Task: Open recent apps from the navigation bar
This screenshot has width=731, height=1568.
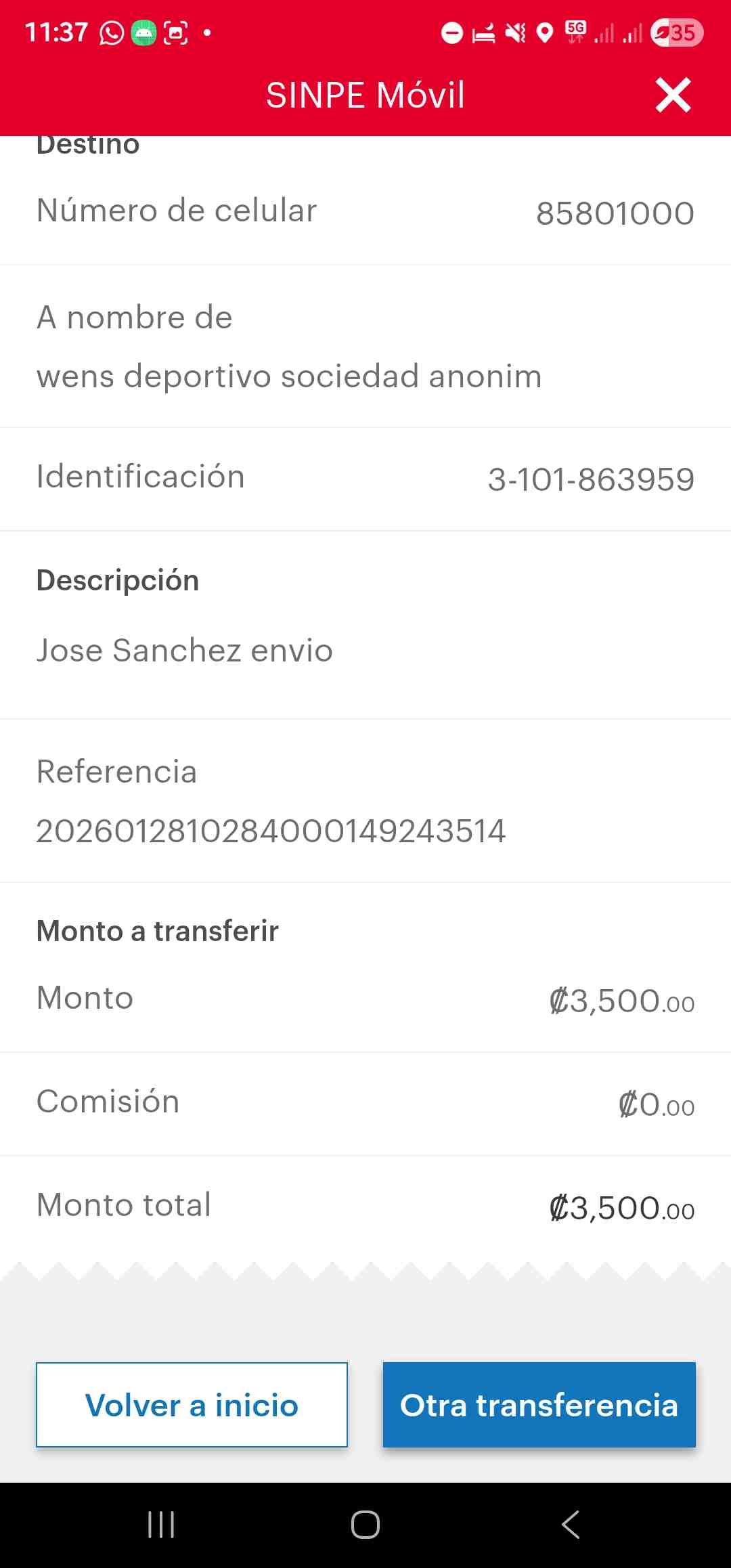Action: point(161,1525)
